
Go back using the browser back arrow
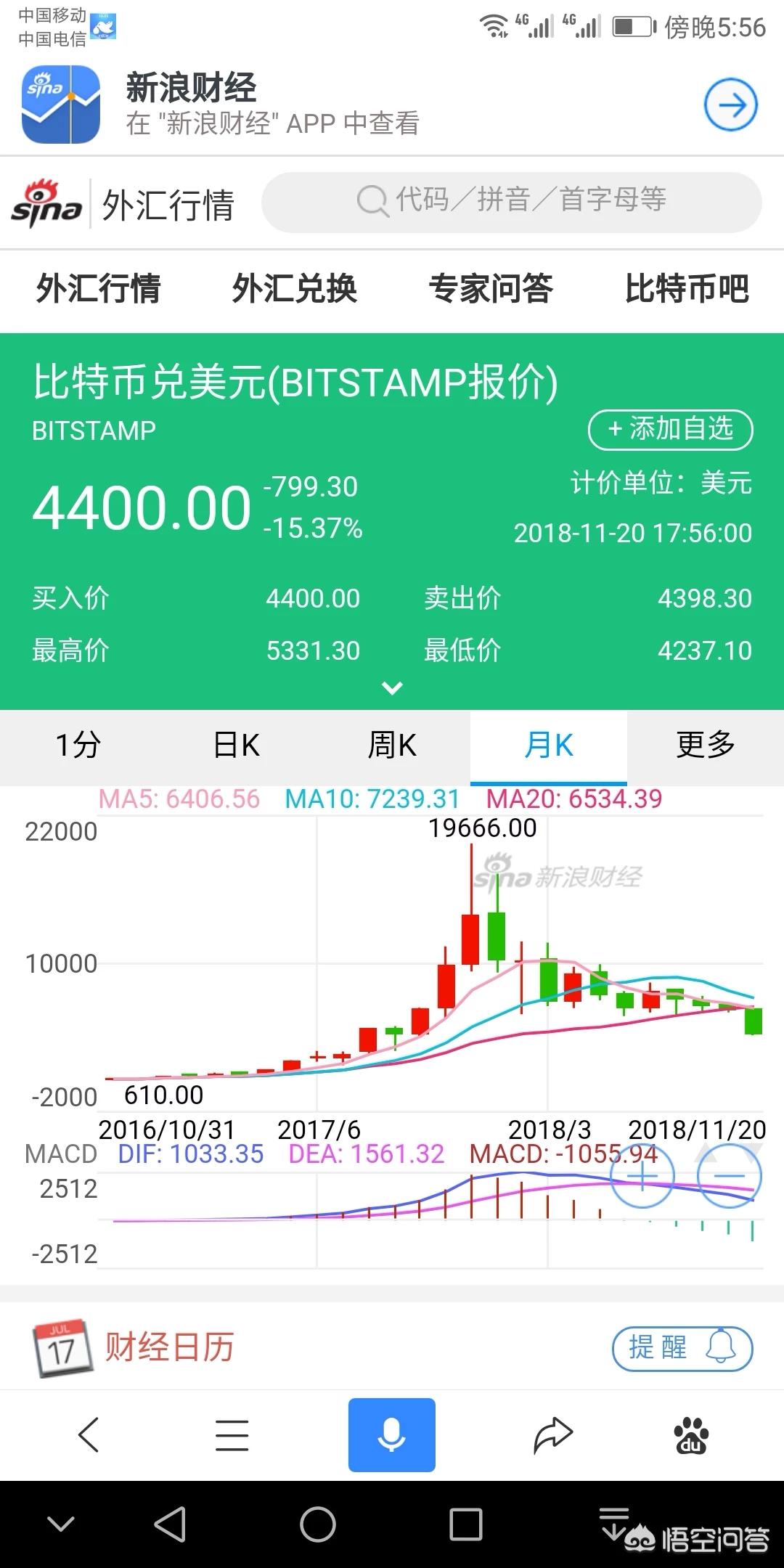(89, 1434)
